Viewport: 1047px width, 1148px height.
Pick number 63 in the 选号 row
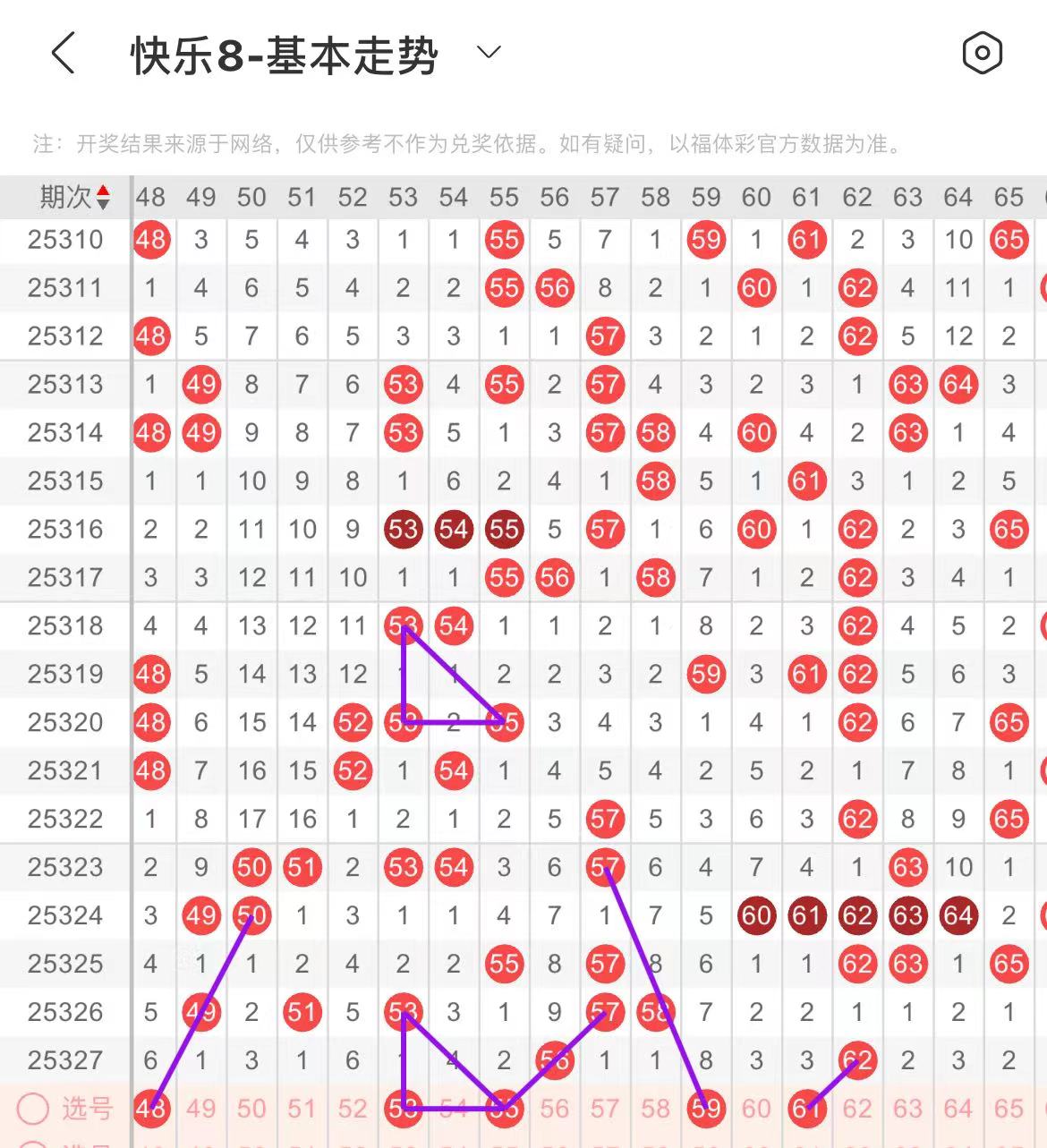pyautogui.click(x=907, y=1109)
